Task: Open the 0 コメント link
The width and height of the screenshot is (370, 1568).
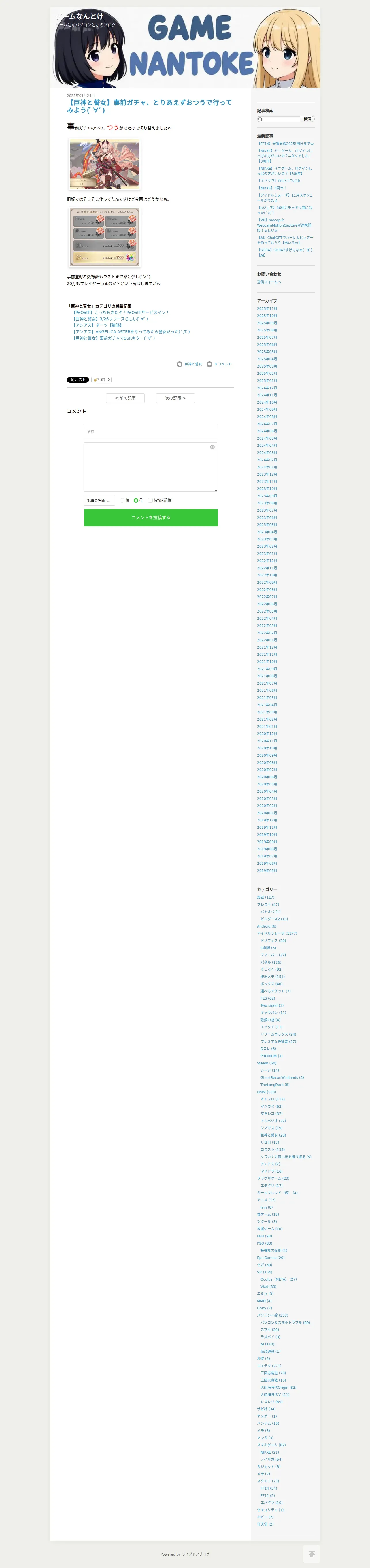Action: tap(223, 364)
